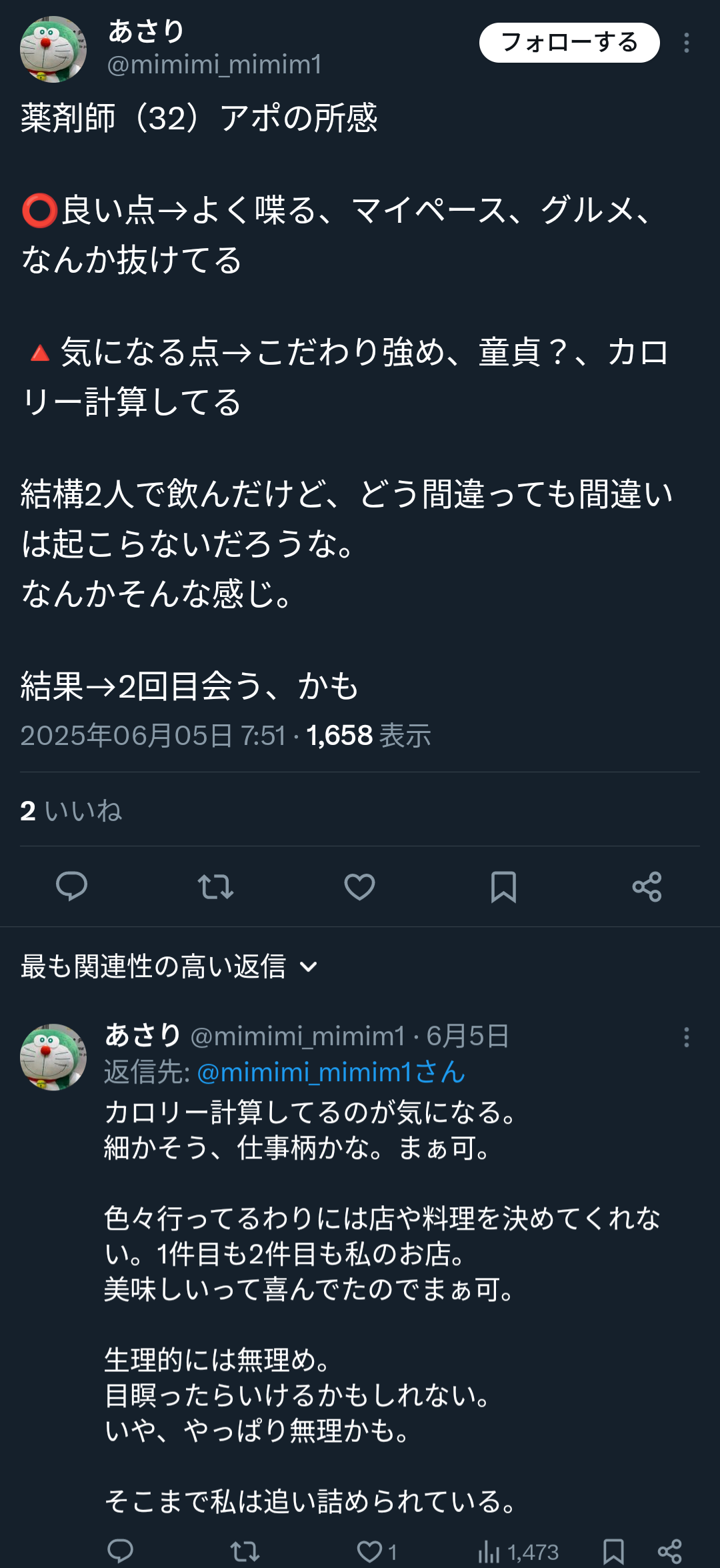720x1568 pixels.
Task: Open reply author's avatar
Action: click(x=53, y=1057)
